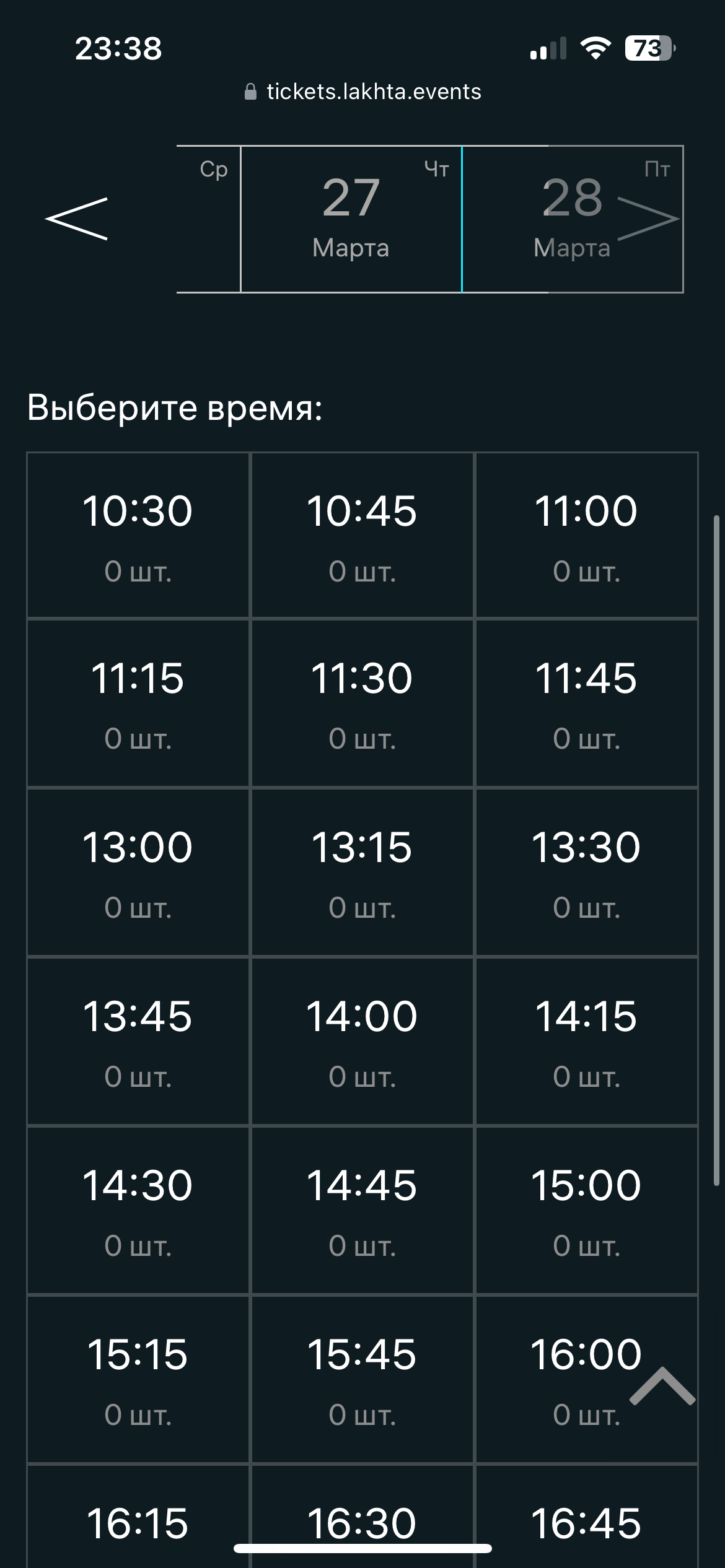Choose the 10:30 time slot
725x1568 pixels.
pyautogui.click(x=138, y=536)
